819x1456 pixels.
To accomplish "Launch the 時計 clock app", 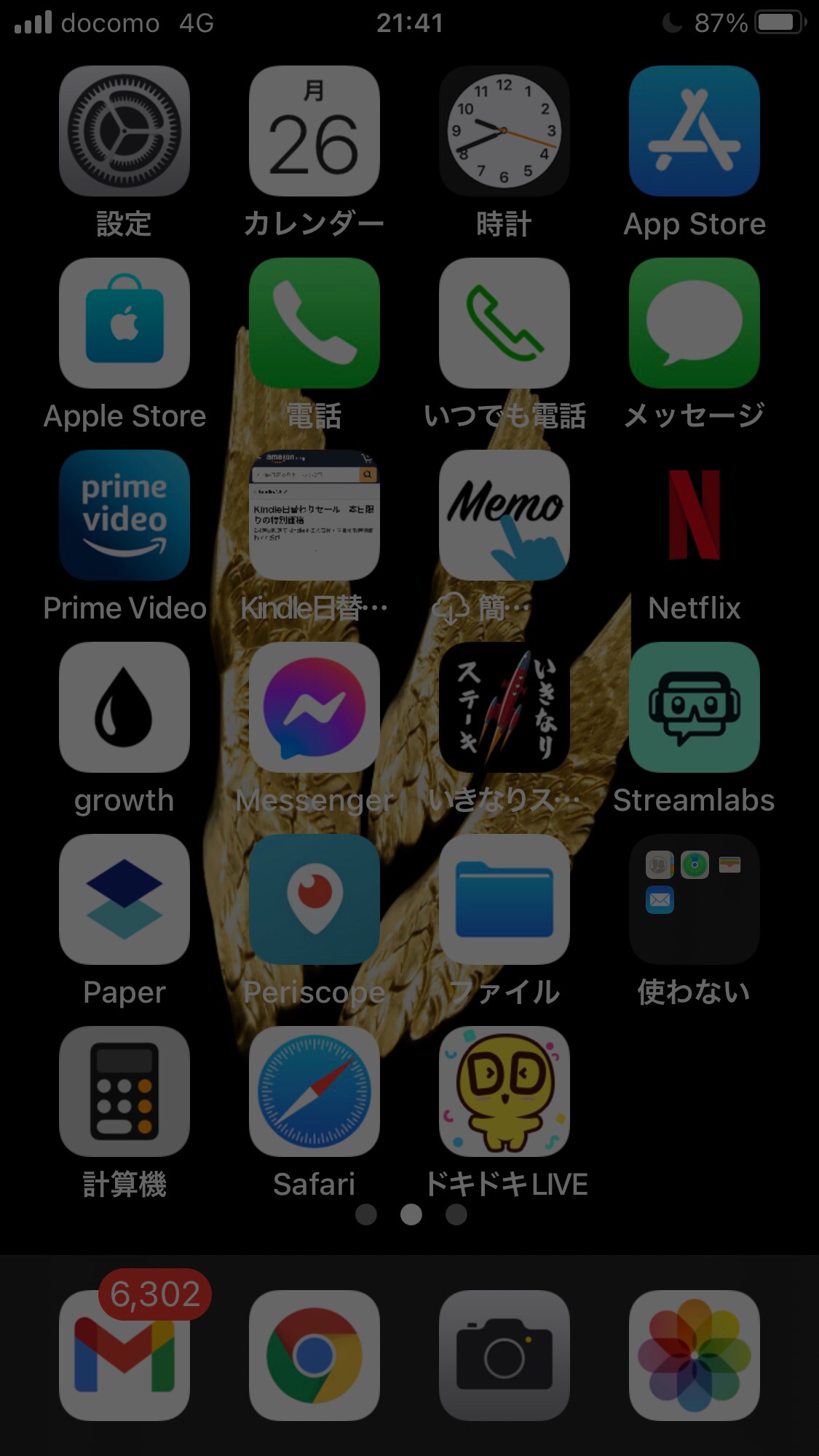I will (505, 131).
